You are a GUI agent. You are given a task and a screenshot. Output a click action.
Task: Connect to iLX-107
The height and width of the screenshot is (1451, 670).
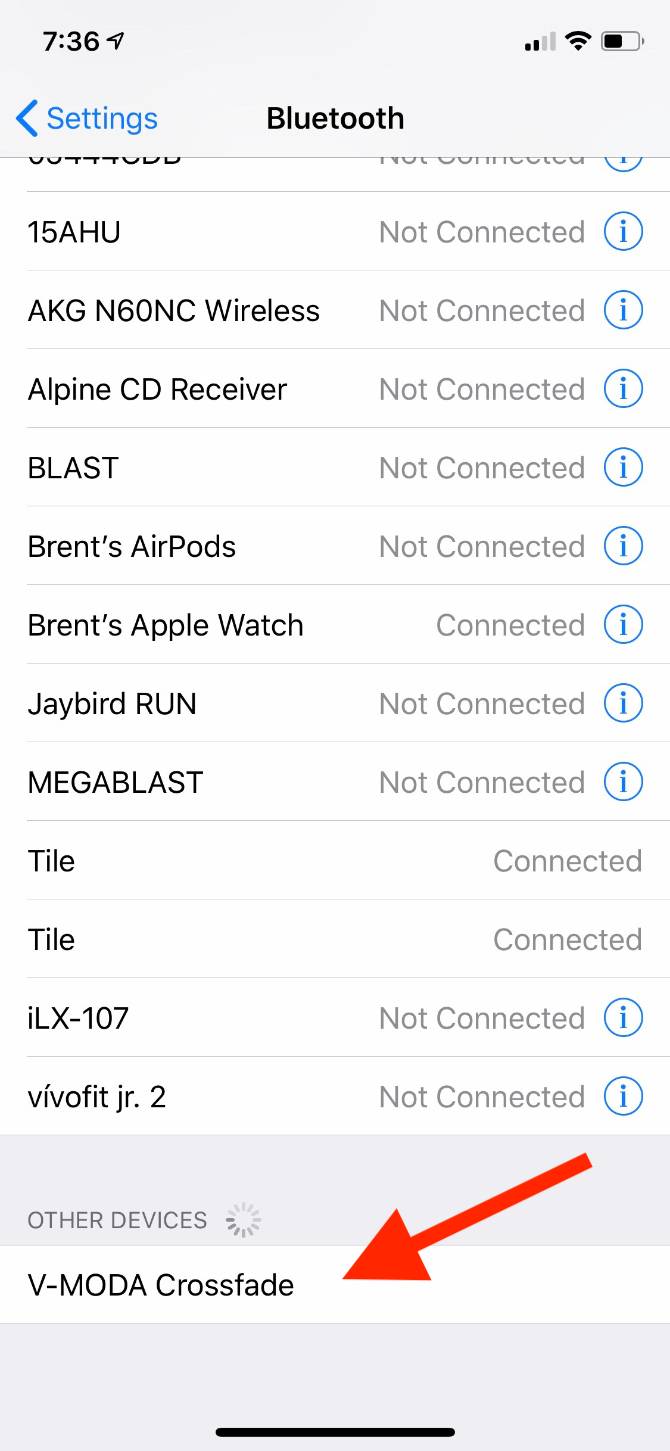[x=78, y=1019]
